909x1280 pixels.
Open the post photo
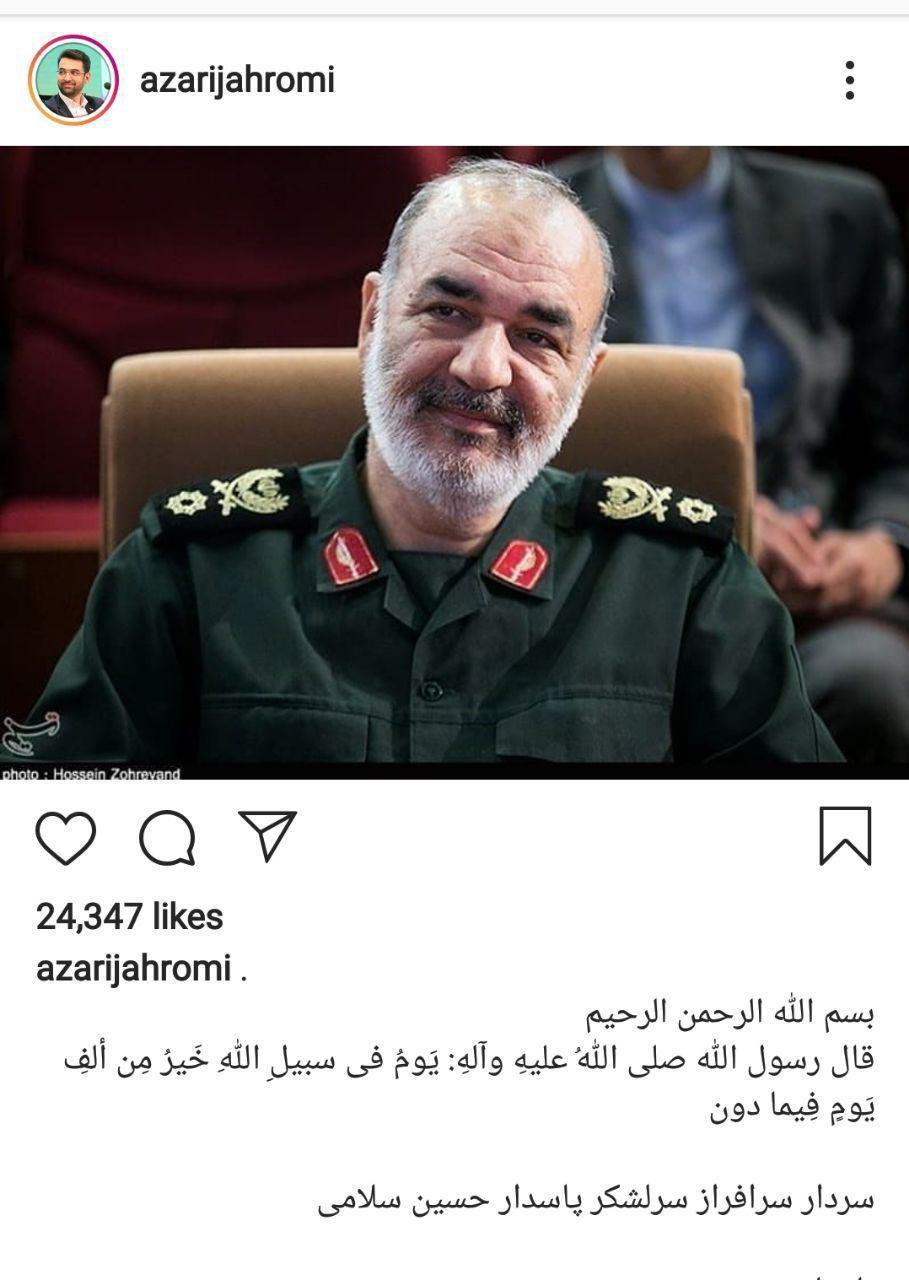pos(454,462)
